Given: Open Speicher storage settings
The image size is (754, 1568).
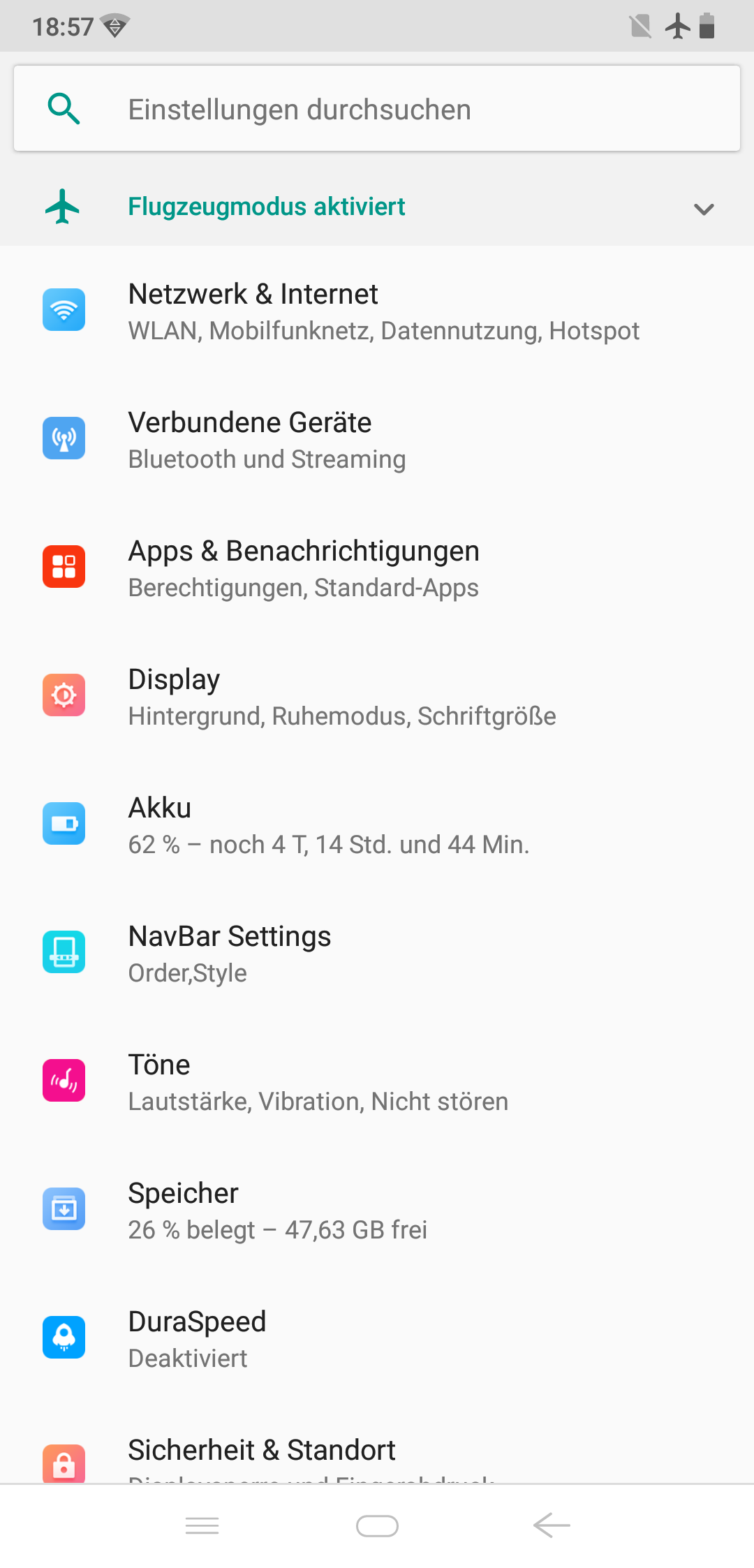Looking at the screenshot, I should pos(377,1210).
